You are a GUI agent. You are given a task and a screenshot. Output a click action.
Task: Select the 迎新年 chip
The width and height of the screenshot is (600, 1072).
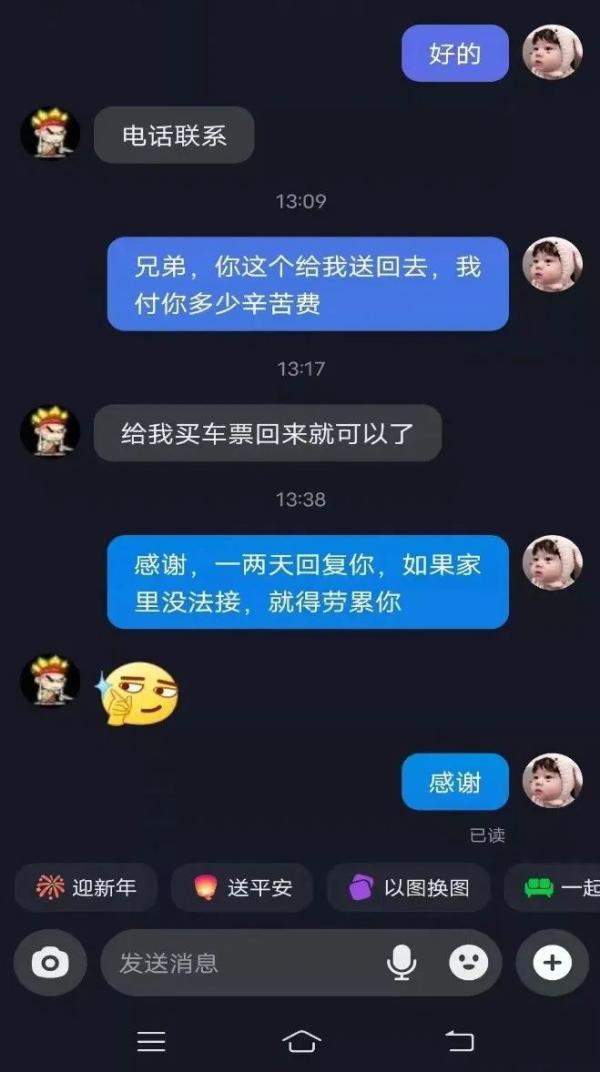[86, 887]
